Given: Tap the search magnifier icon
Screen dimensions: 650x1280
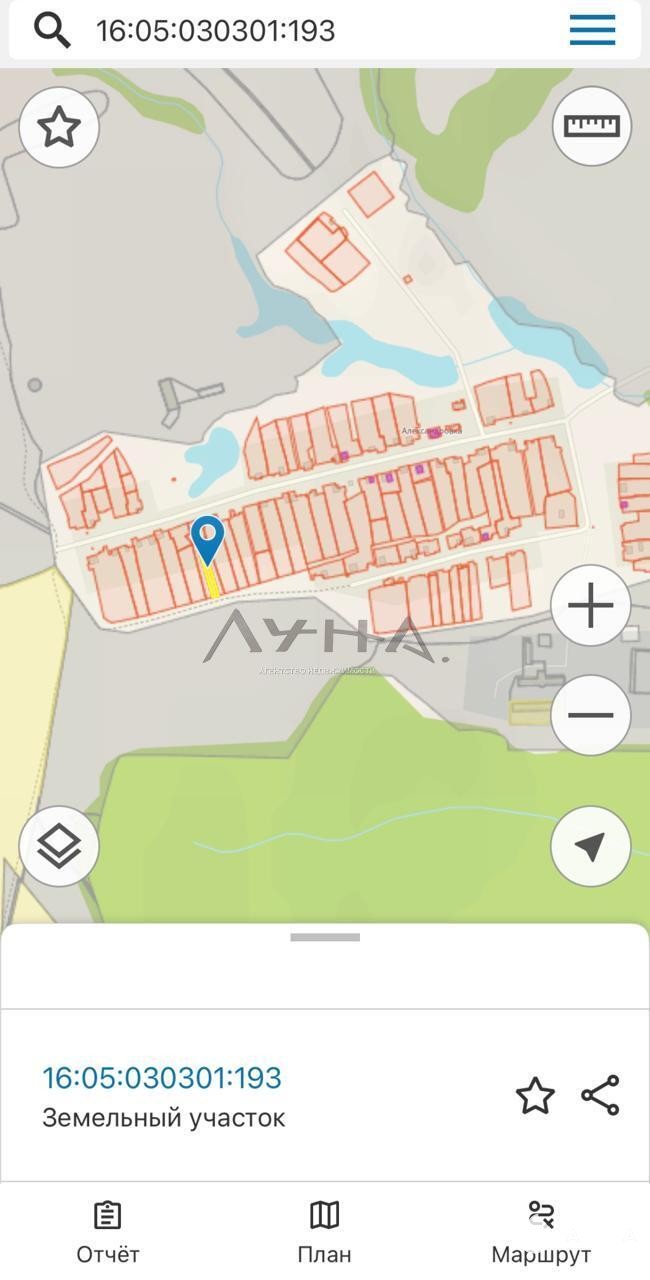Looking at the screenshot, I should click(52, 31).
